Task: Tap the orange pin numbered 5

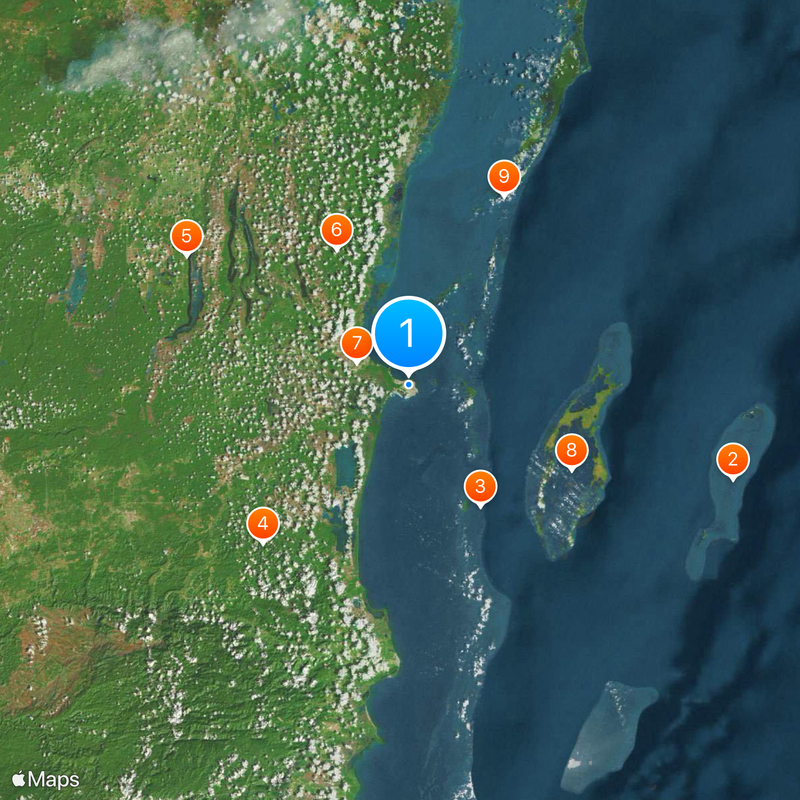Action: (x=186, y=236)
